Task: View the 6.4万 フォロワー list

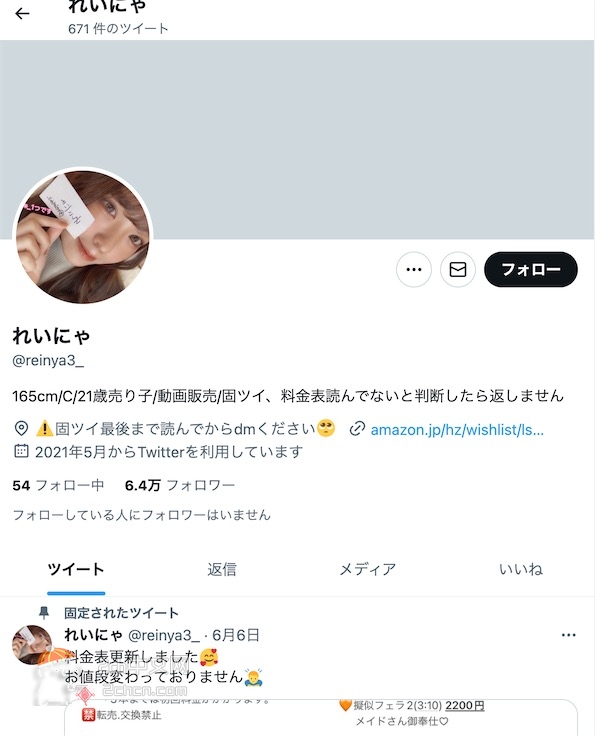Action: click(180, 485)
